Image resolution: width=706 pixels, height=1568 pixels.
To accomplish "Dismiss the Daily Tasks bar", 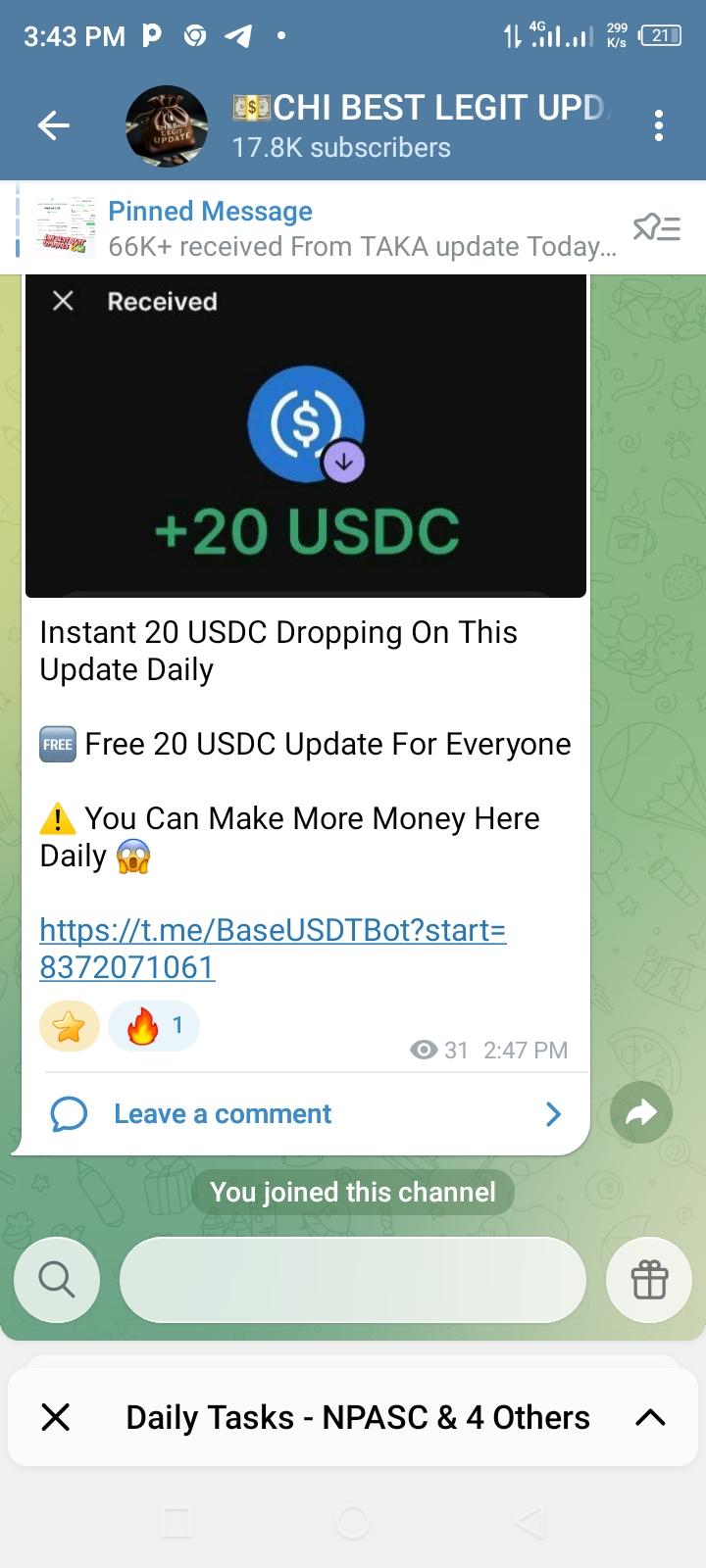I will (x=56, y=1417).
